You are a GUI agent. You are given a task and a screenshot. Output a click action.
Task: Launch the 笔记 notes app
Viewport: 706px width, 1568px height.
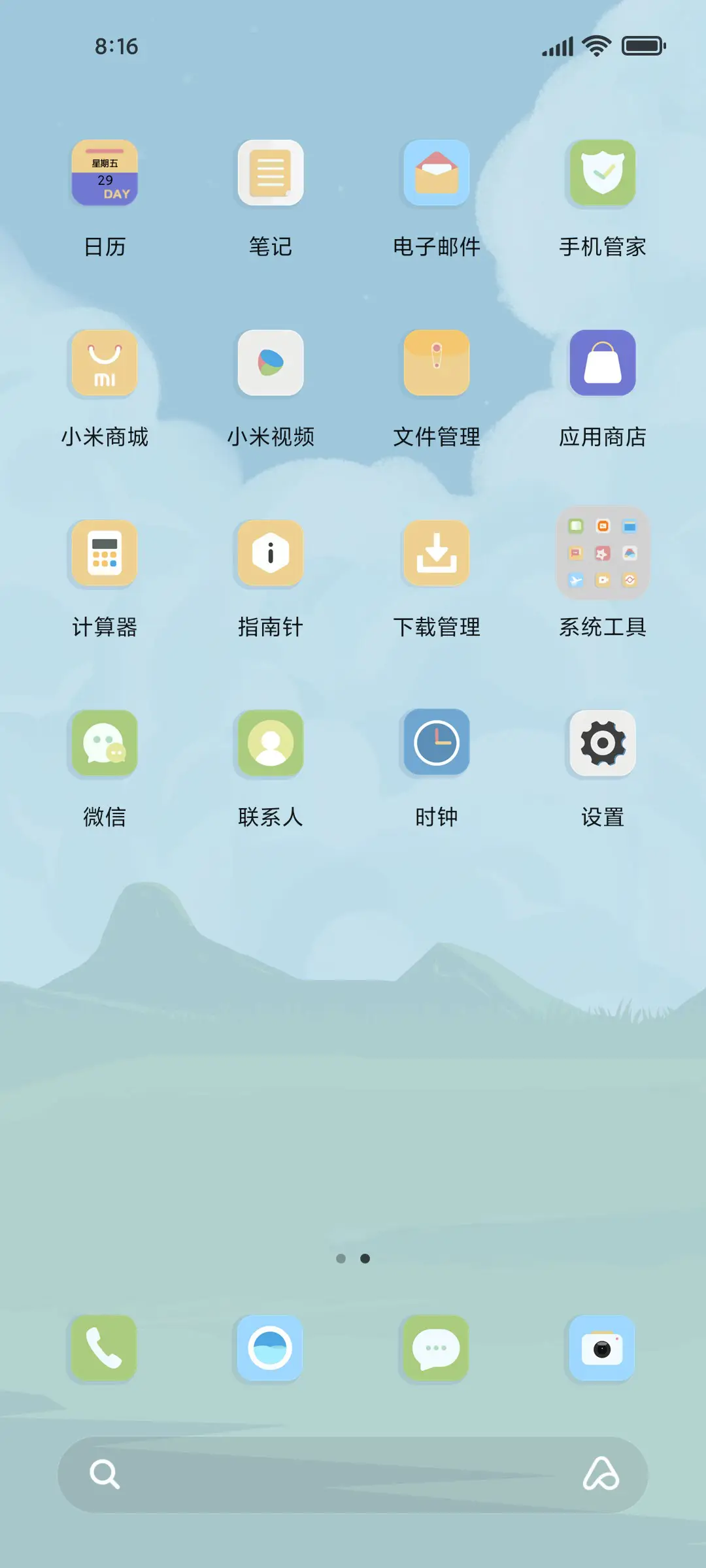[x=270, y=172]
